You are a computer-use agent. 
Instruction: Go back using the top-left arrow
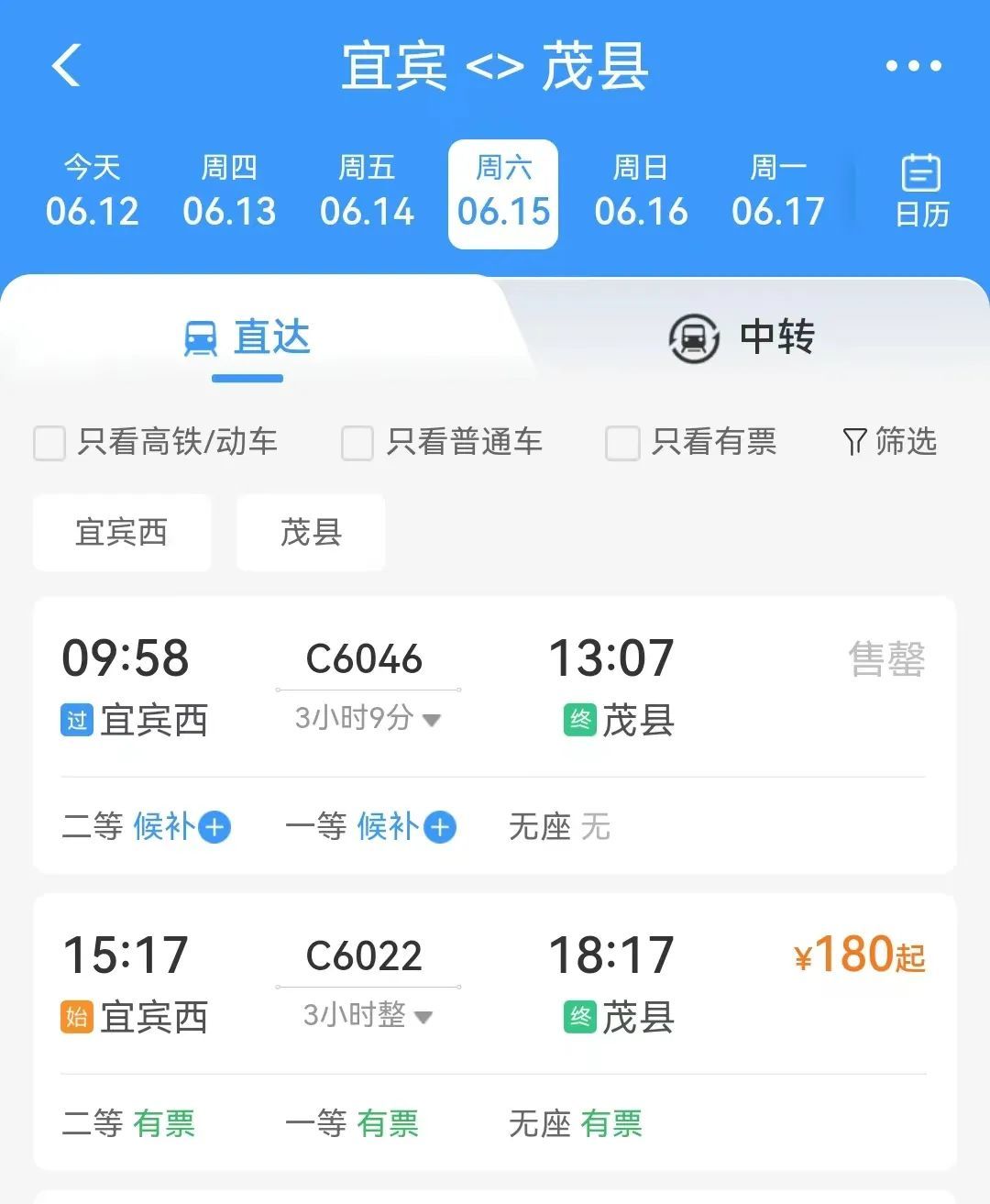click(x=67, y=66)
